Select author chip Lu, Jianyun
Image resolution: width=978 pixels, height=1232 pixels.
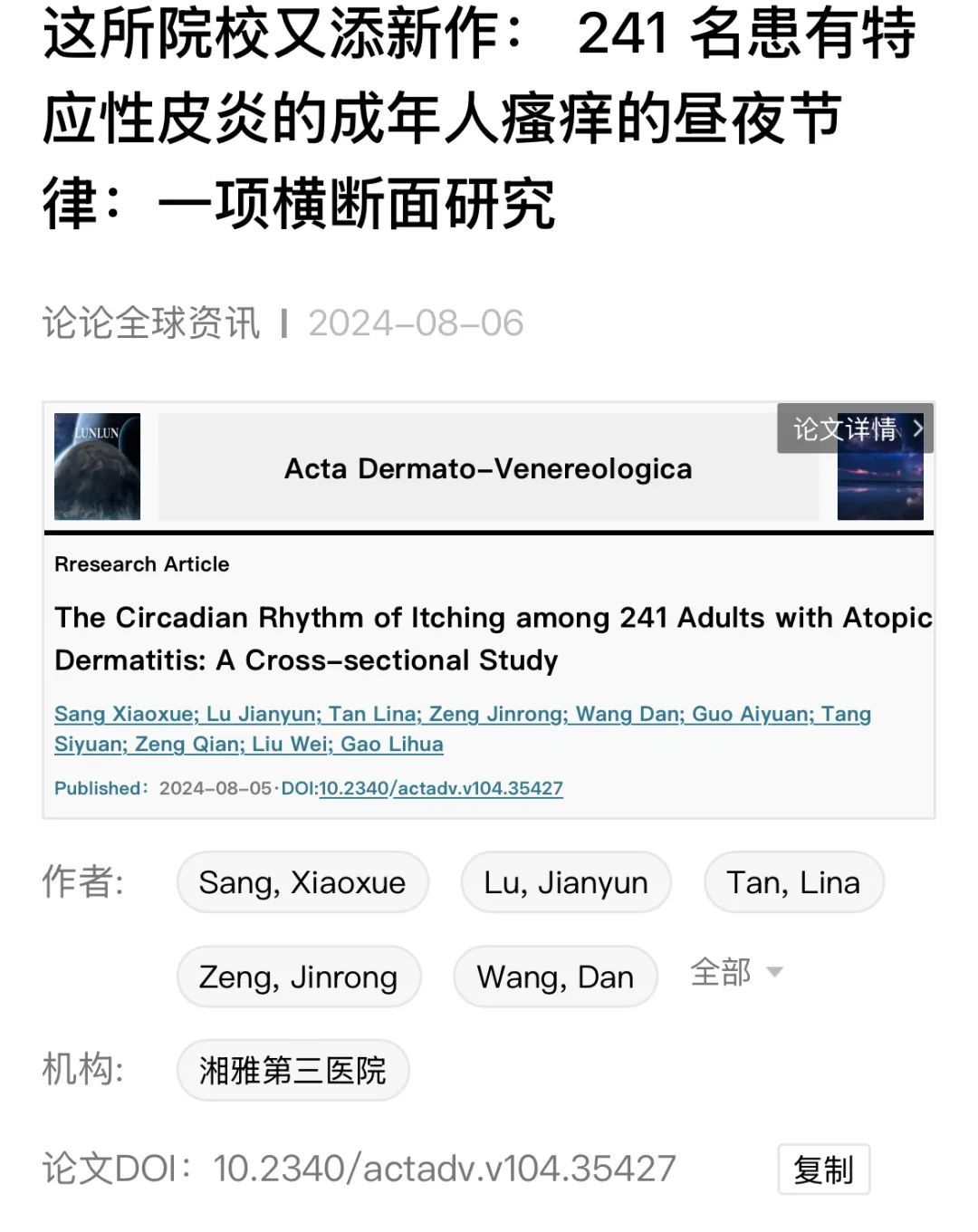click(566, 882)
